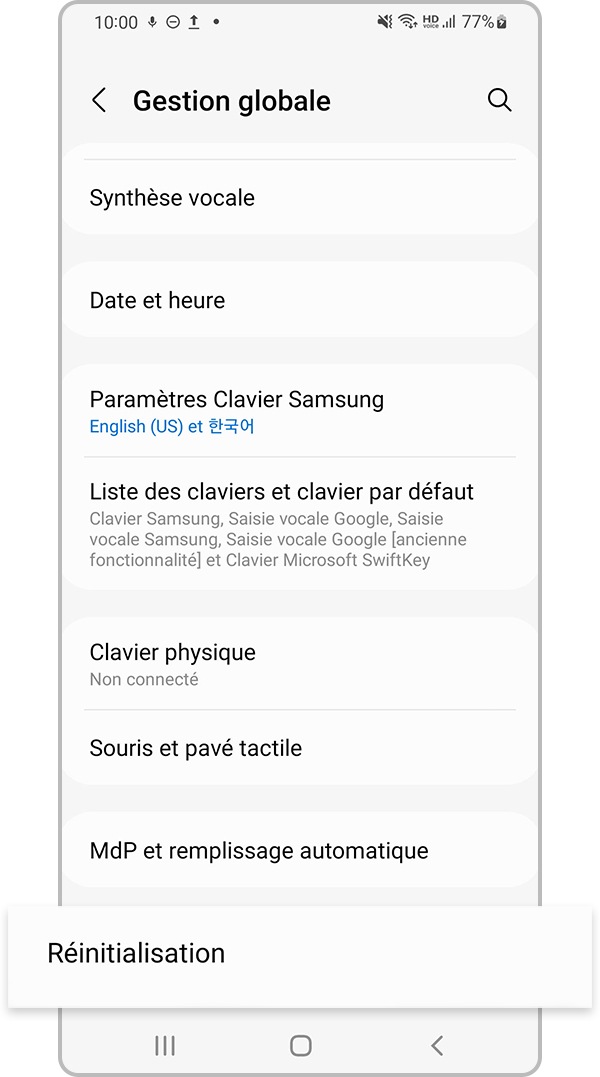Open Souris et pavé tactile
The height and width of the screenshot is (1077, 600).
coord(300,748)
